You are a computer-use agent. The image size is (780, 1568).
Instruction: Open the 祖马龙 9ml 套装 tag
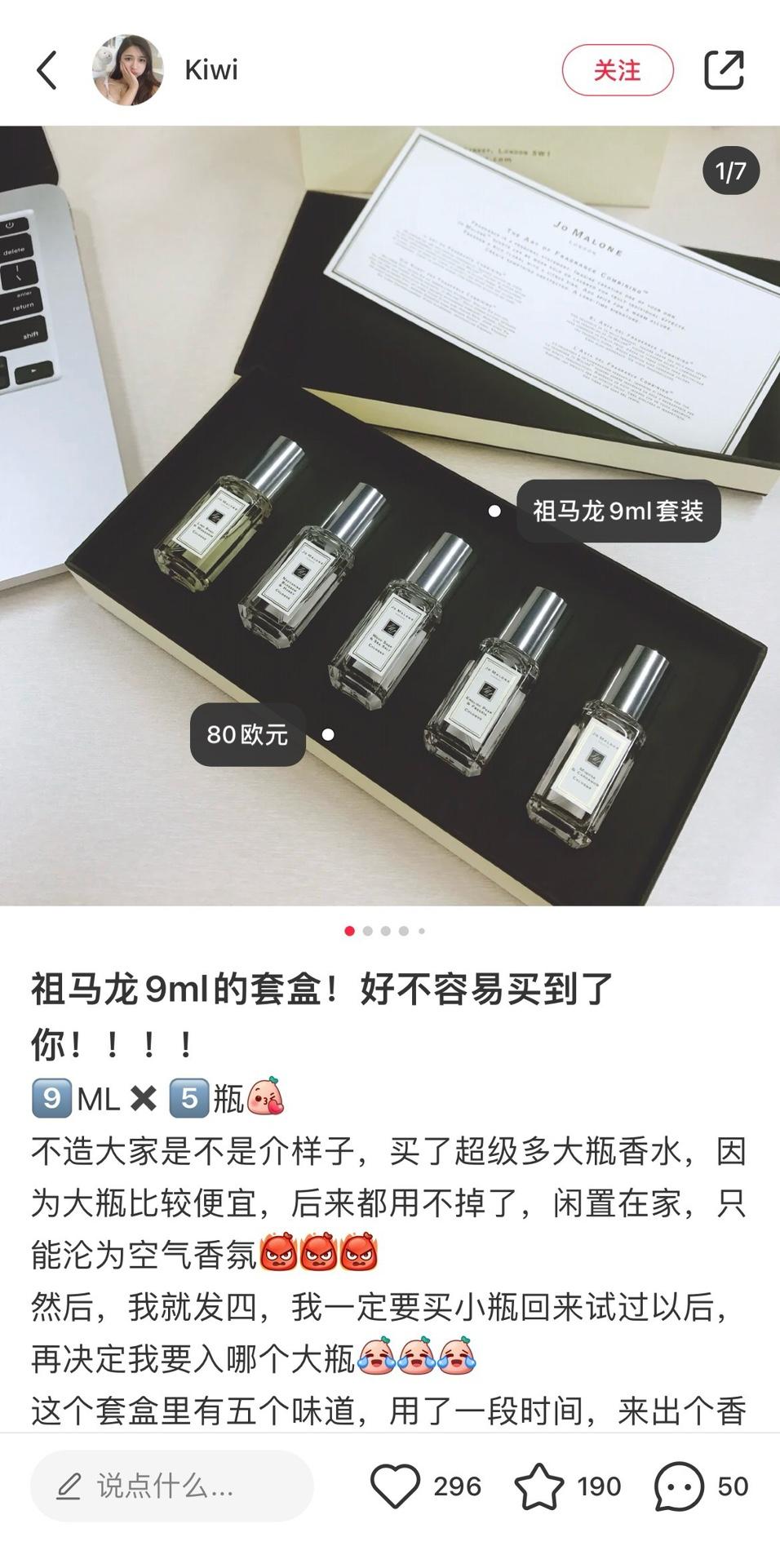[x=618, y=512]
